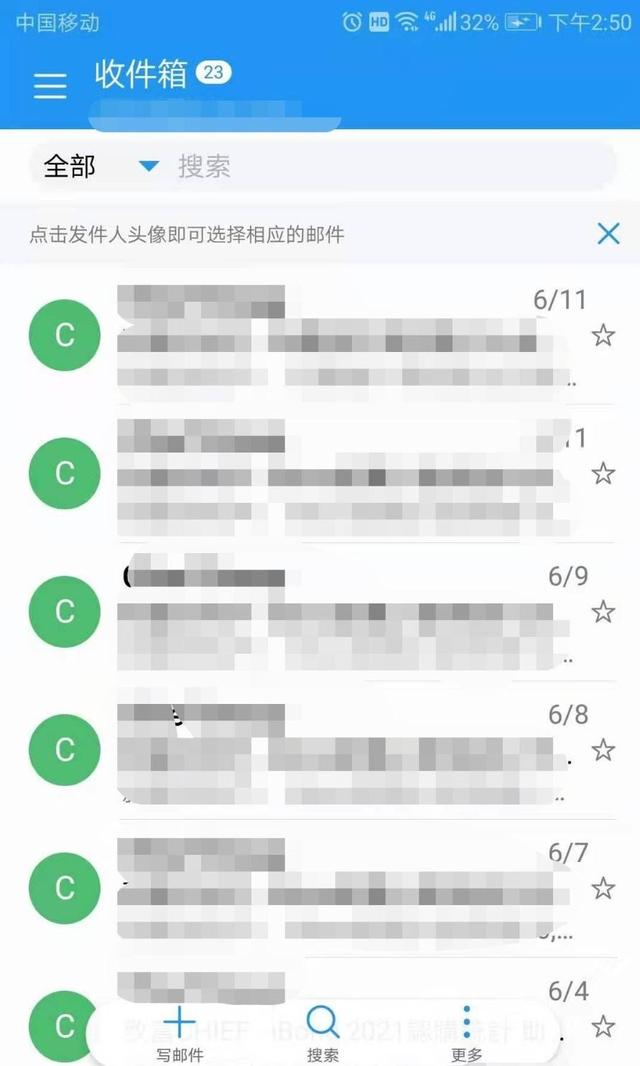This screenshot has width=640, height=1066.
Task: Star the email dated 6/7
Action: [603, 888]
